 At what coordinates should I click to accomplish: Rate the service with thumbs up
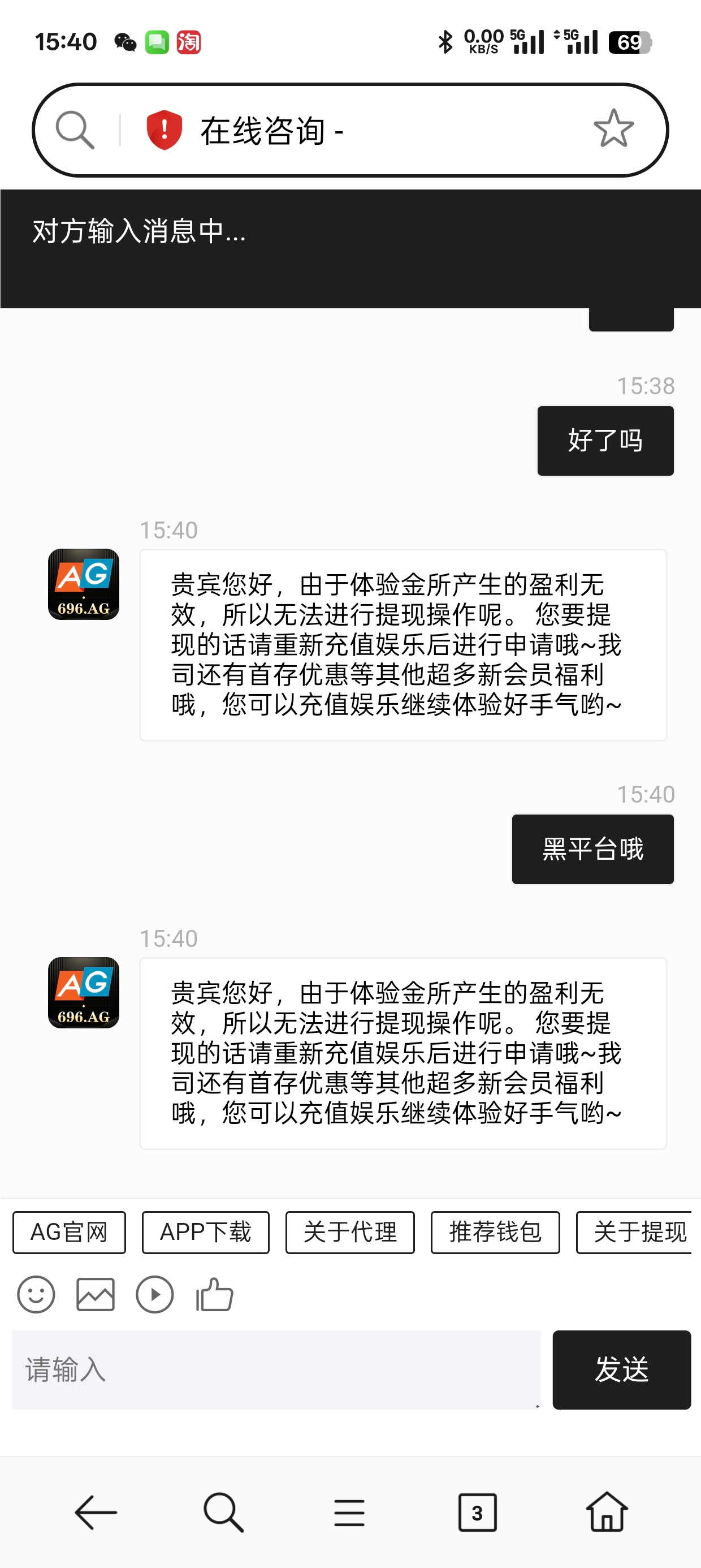[214, 1294]
